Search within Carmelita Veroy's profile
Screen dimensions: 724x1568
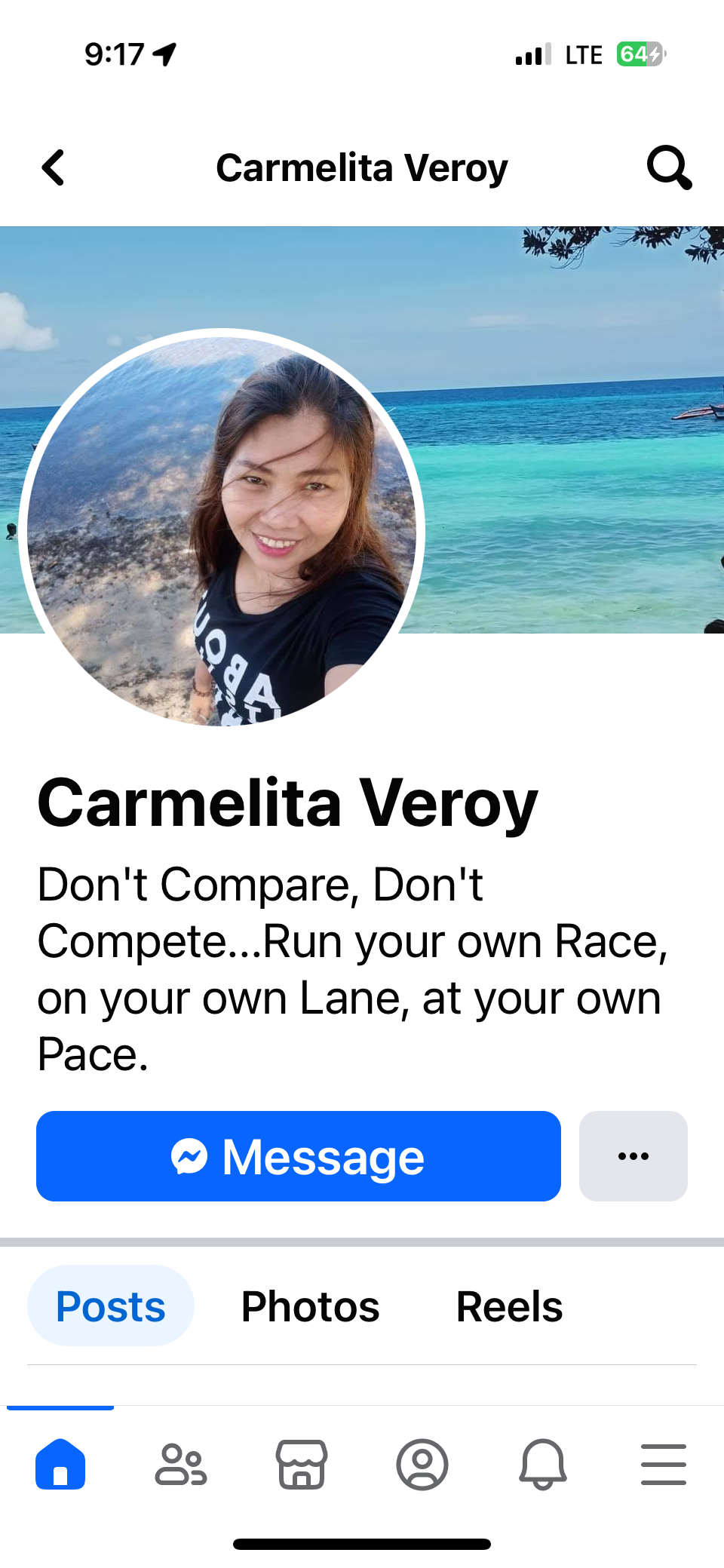[x=669, y=167]
